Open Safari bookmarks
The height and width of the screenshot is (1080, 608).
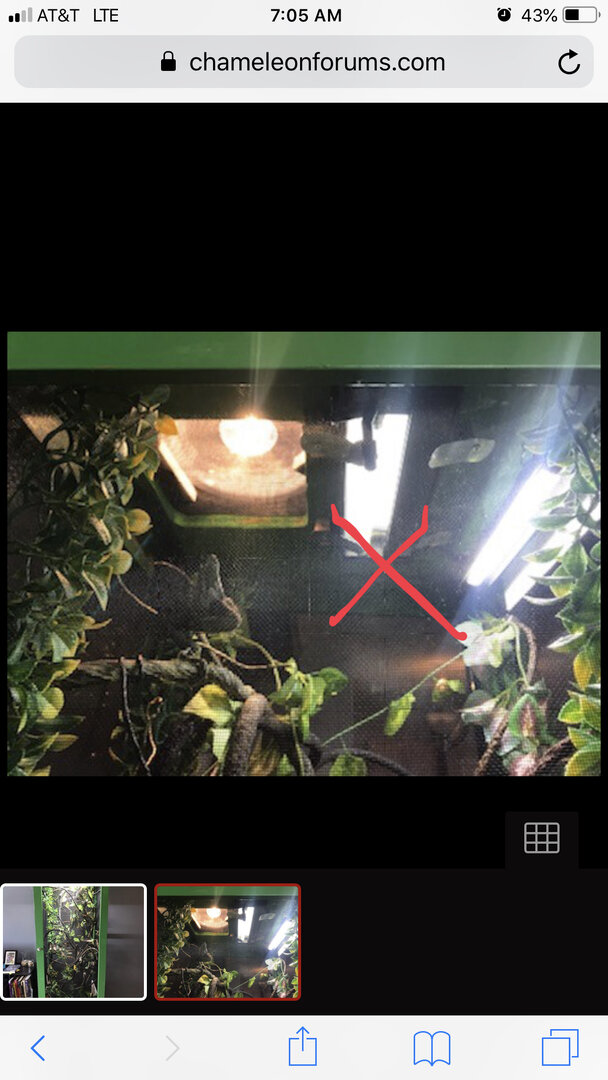coord(431,1048)
